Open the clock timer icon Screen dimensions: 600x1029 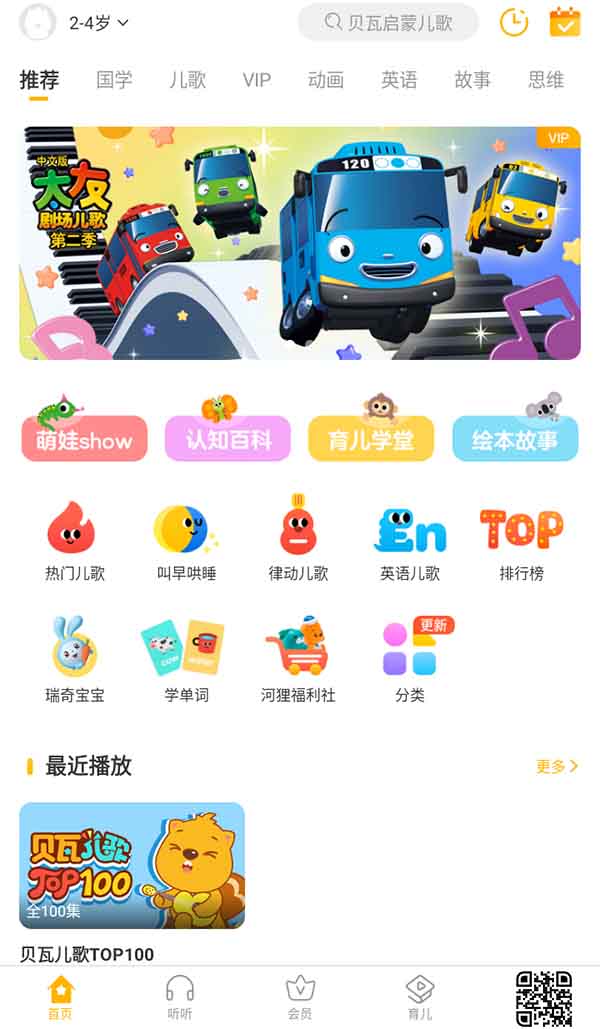click(514, 23)
